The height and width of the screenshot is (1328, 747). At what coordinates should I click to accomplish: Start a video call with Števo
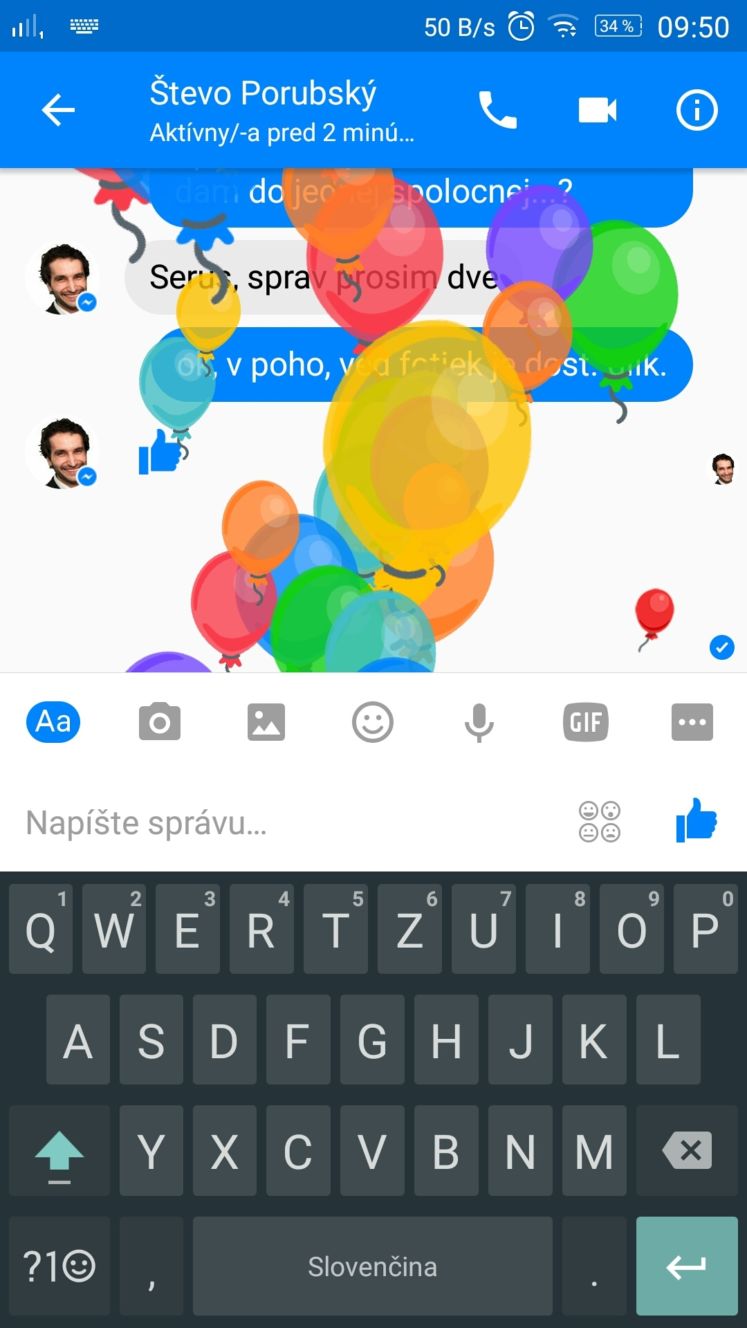(x=597, y=110)
